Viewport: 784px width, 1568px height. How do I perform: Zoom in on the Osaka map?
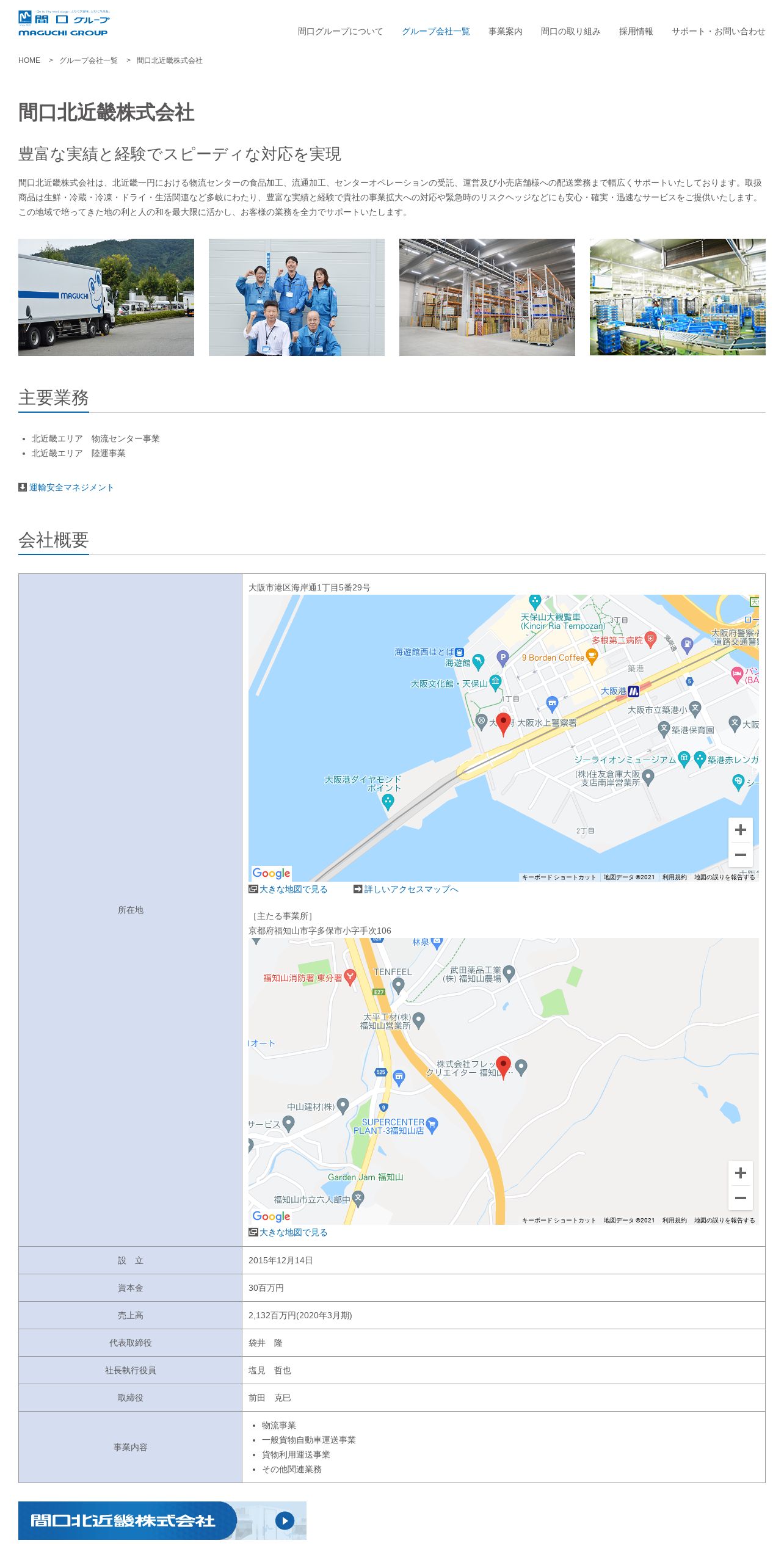pos(740,830)
